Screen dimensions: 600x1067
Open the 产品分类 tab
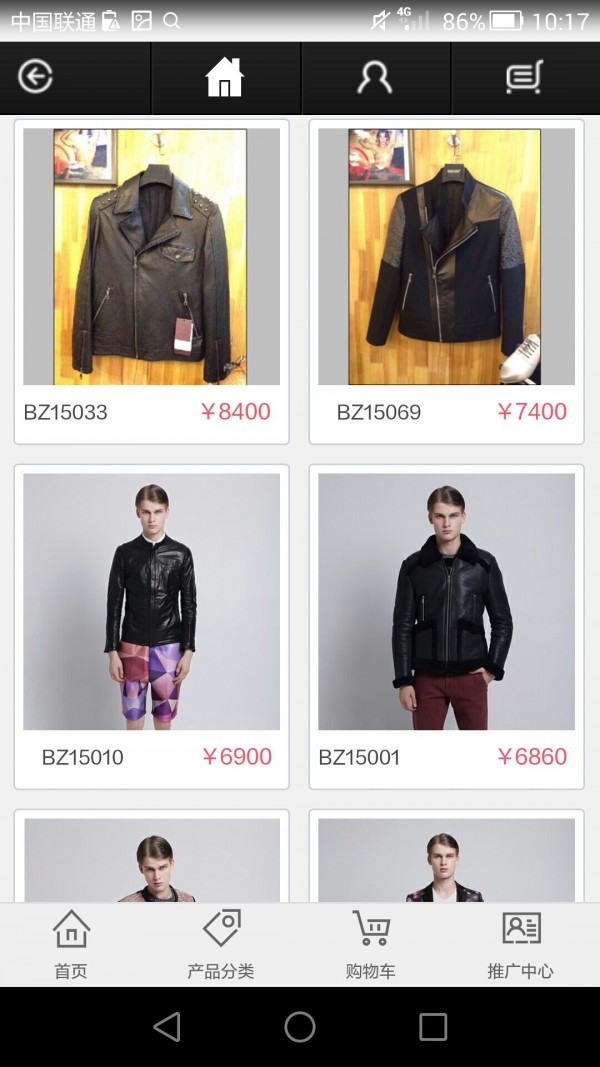pyautogui.click(x=221, y=944)
